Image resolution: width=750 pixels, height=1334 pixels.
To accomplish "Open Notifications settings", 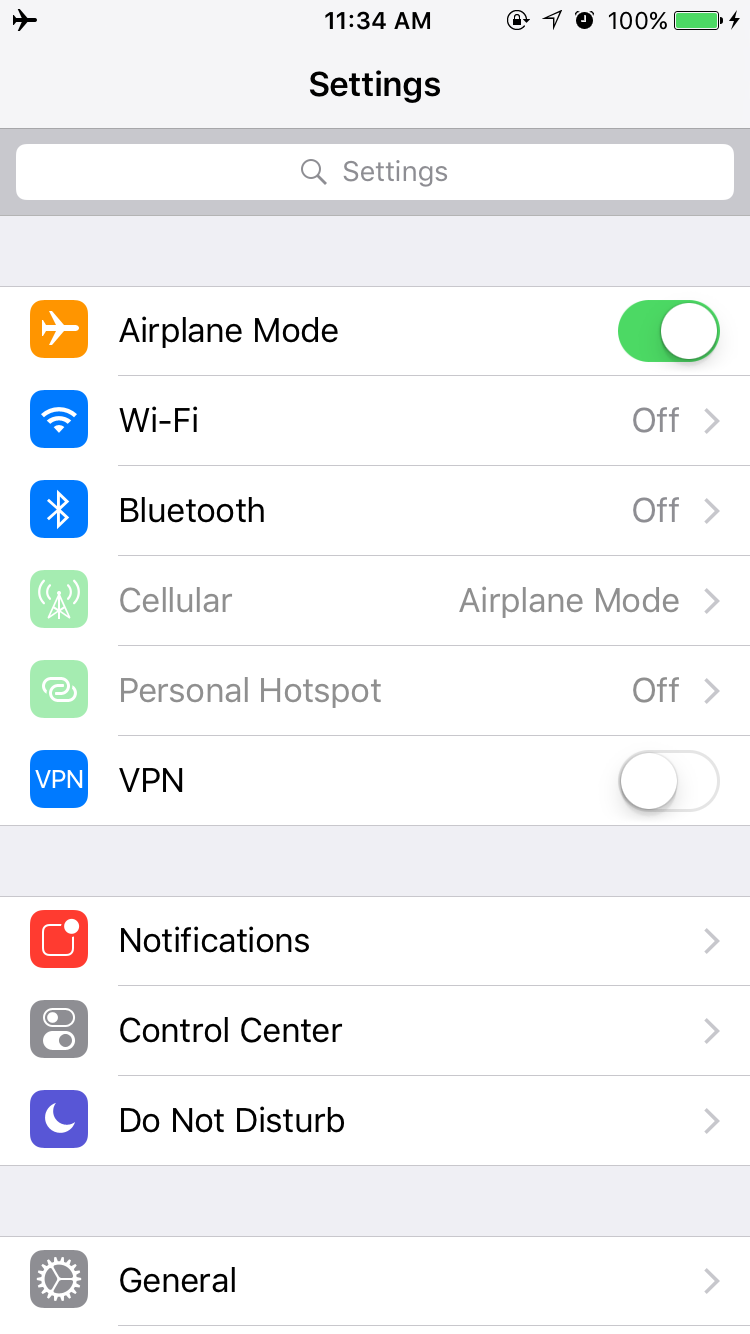I will click(375, 941).
